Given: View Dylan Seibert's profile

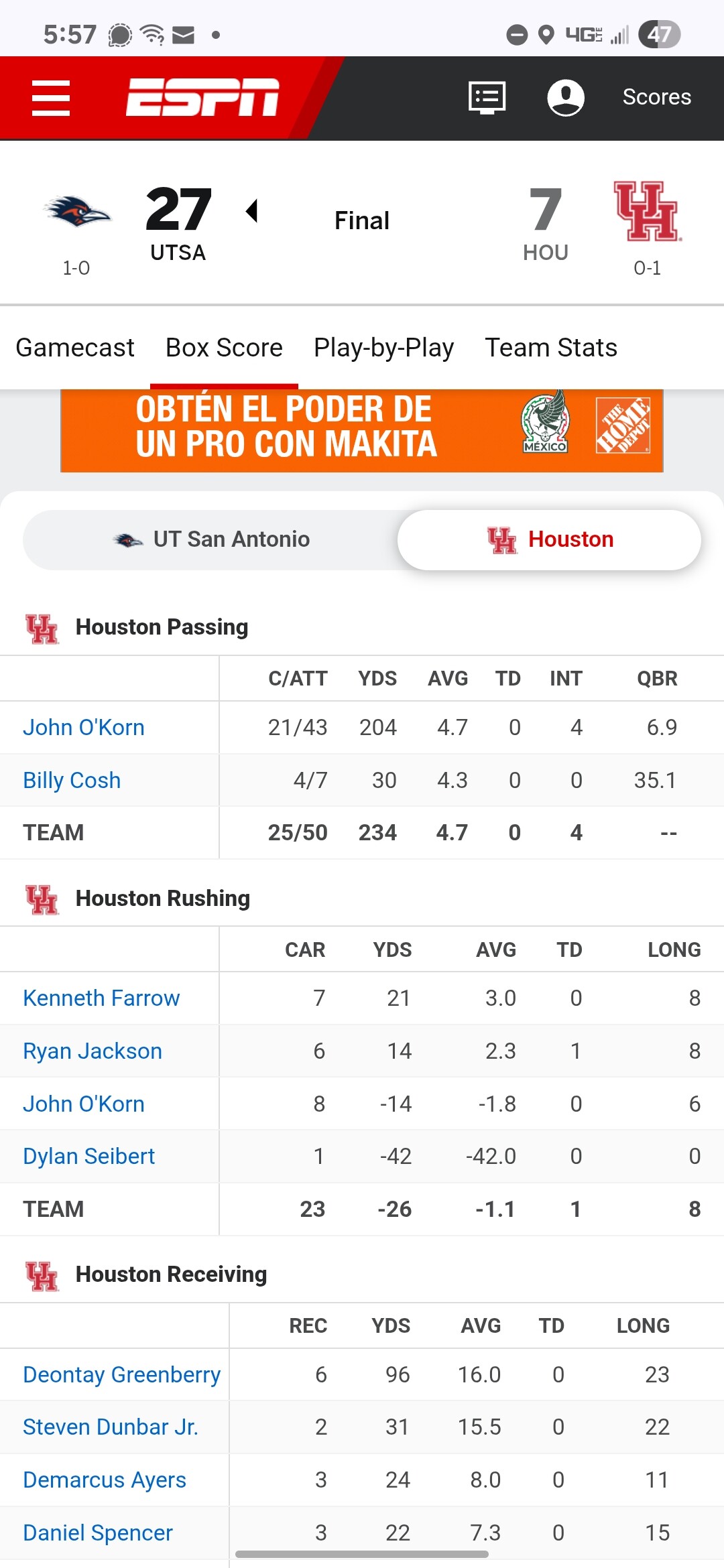Looking at the screenshot, I should [x=88, y=1156].
